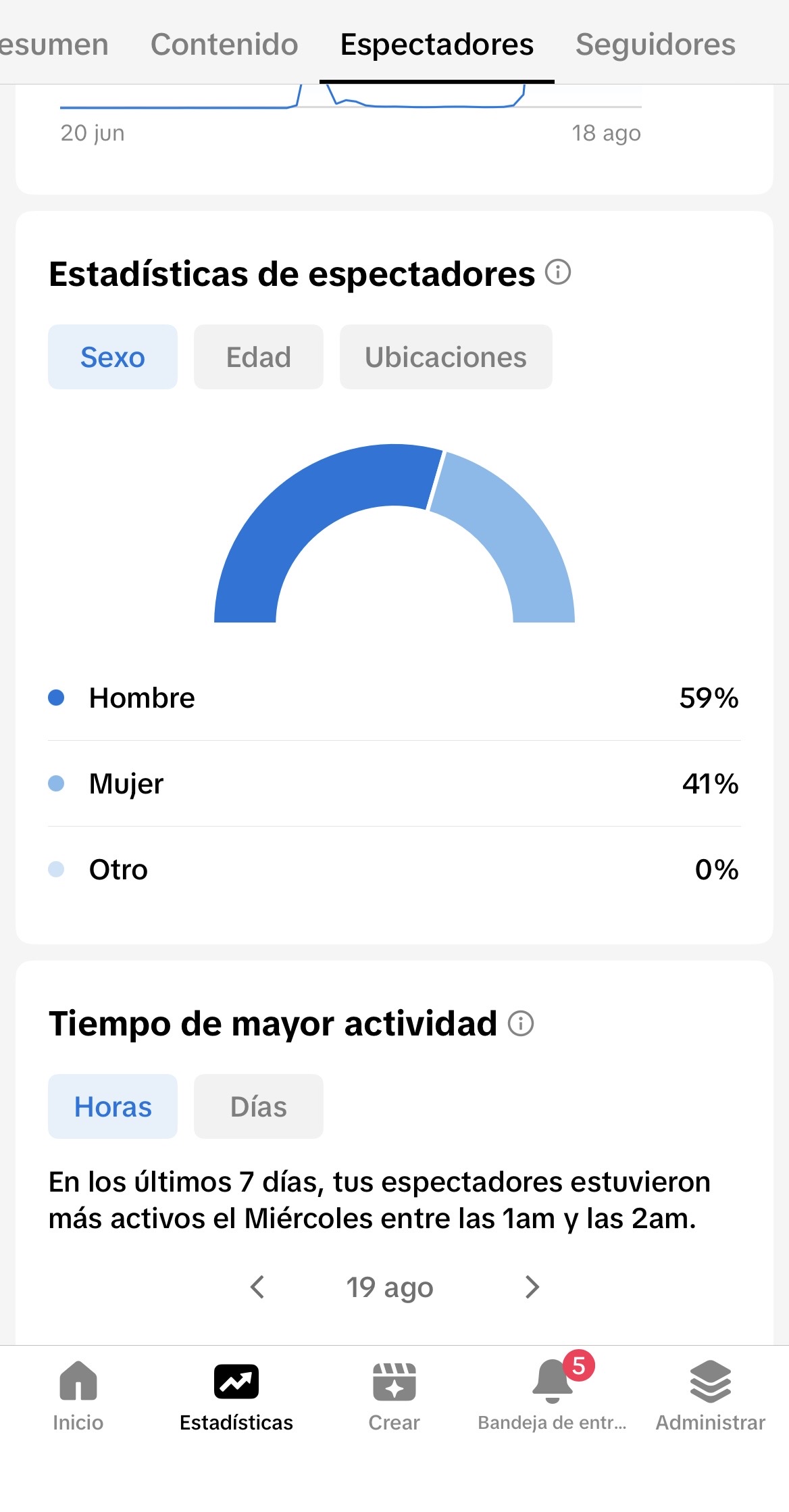Image resolution: width=789 pixels, height=1512 pixels.
Task: Select the Horas chip
Action: tap(113, 1106)
